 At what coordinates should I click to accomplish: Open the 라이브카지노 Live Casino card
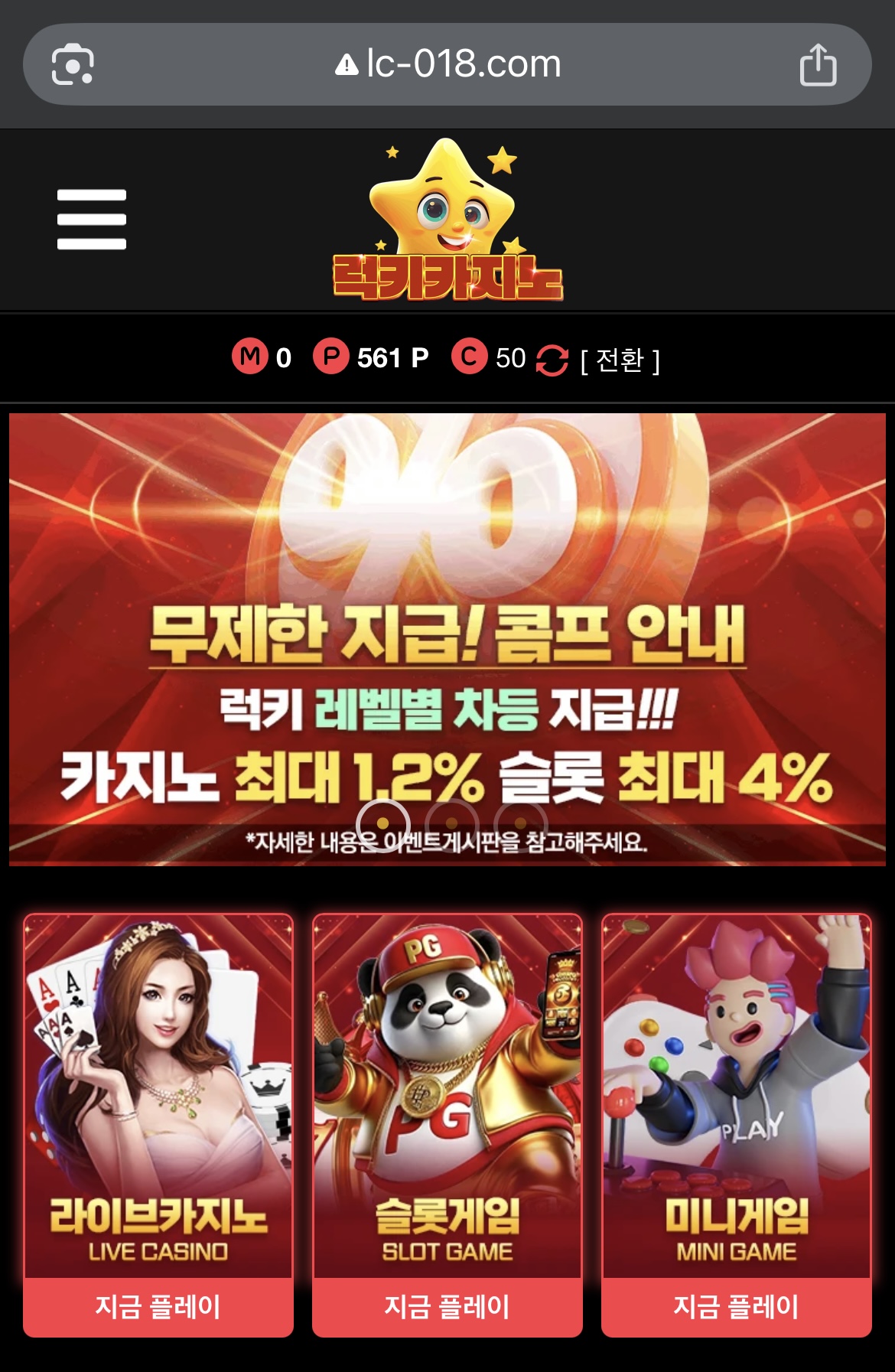coord(158,1094)
